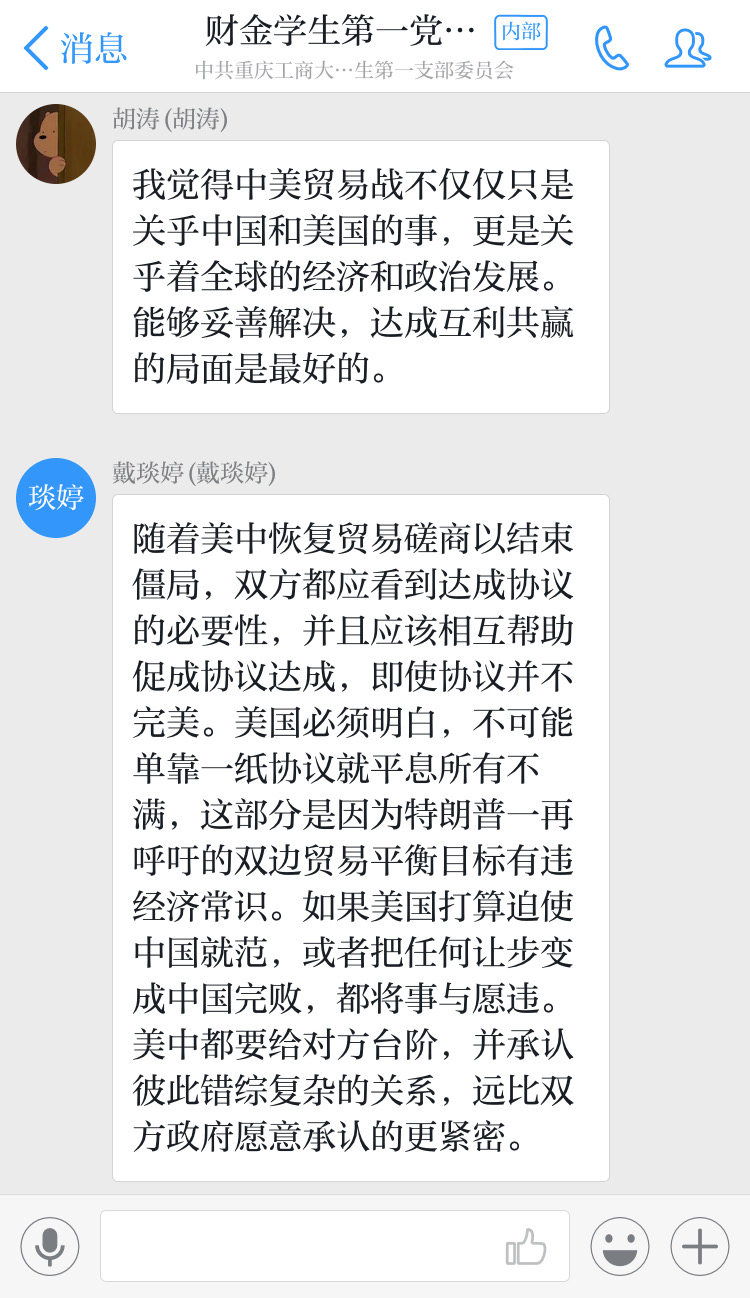Open 胡涛's profile avatar
The image size is (750, 1298).
coord(56,144)
